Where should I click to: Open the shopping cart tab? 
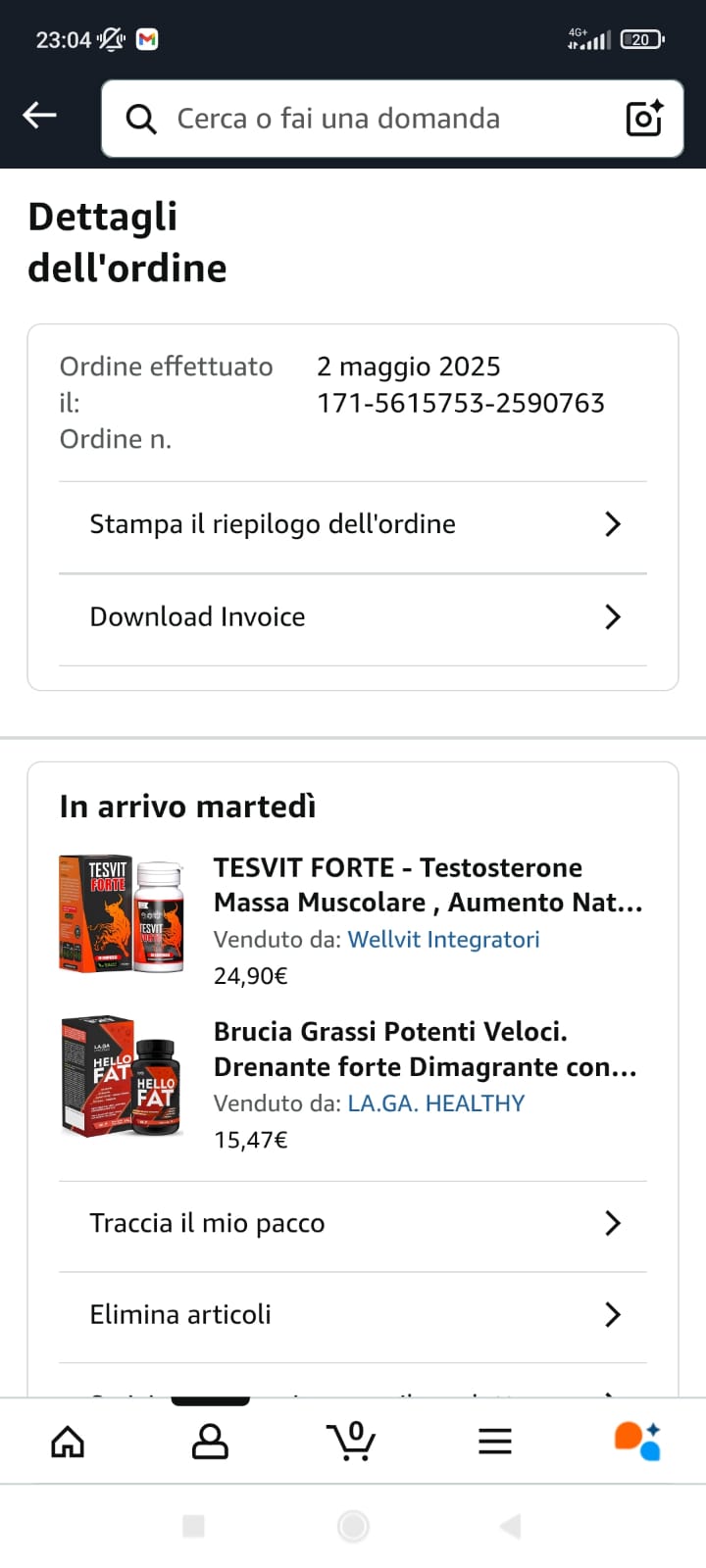pos(351,1442)
